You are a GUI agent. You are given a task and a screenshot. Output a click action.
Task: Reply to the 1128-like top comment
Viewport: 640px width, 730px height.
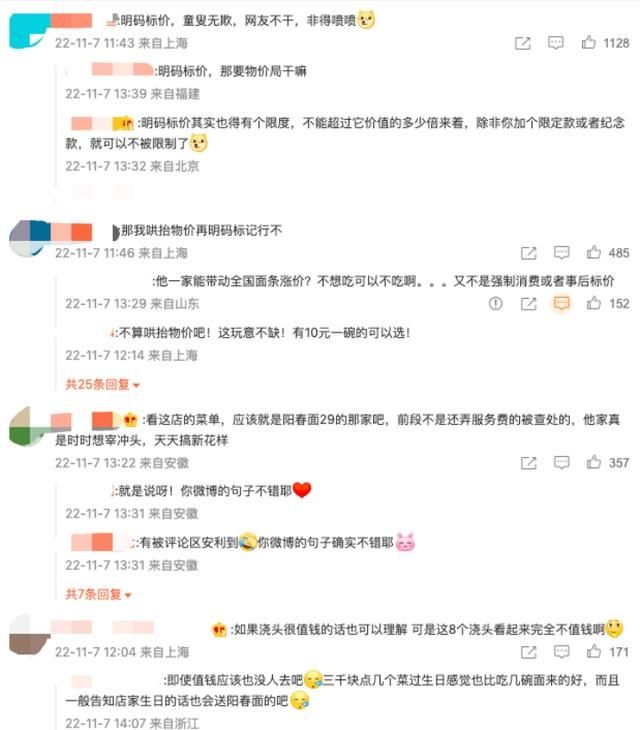tap(557, 43)
